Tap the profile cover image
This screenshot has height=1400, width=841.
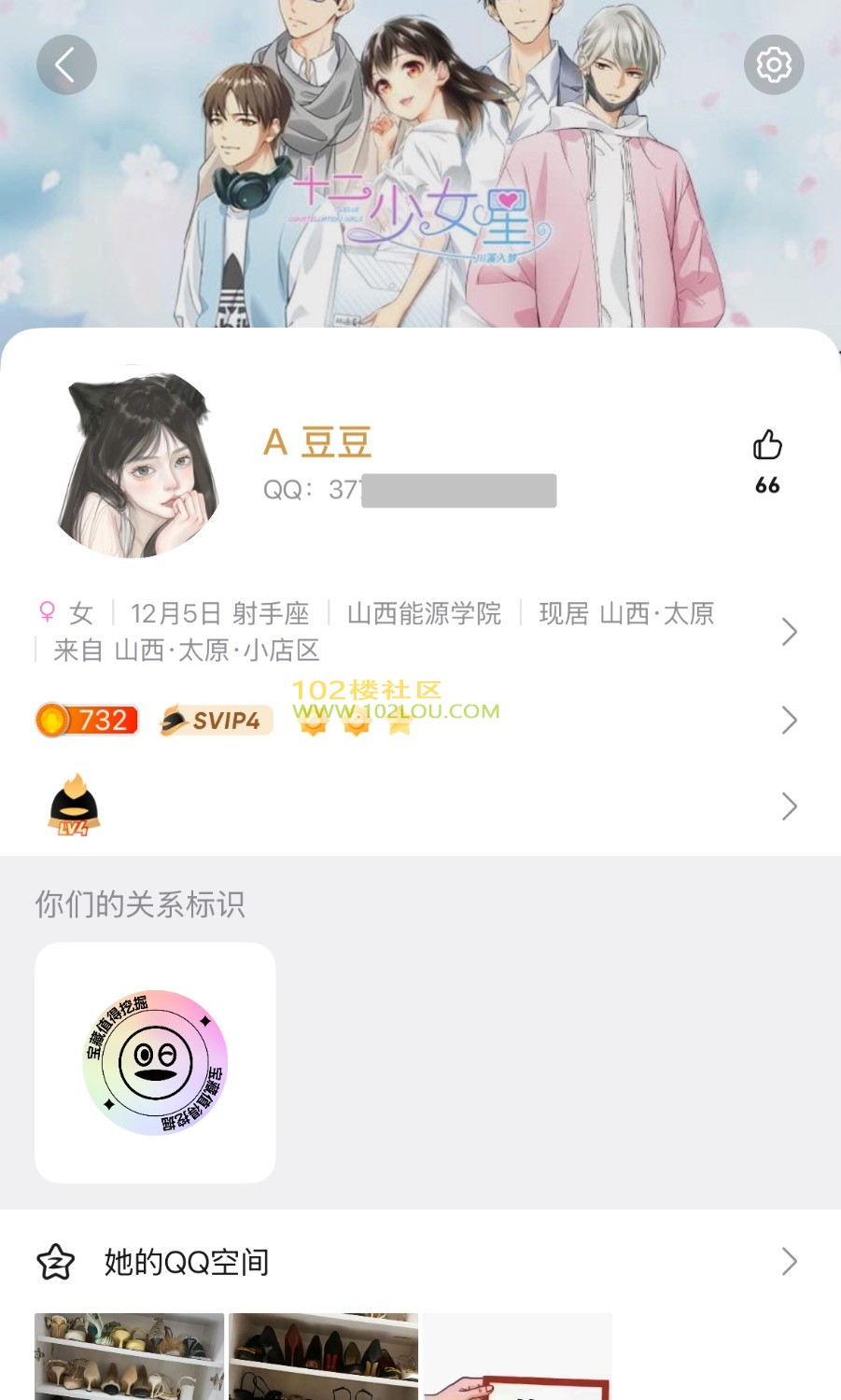tap(420, 187)
